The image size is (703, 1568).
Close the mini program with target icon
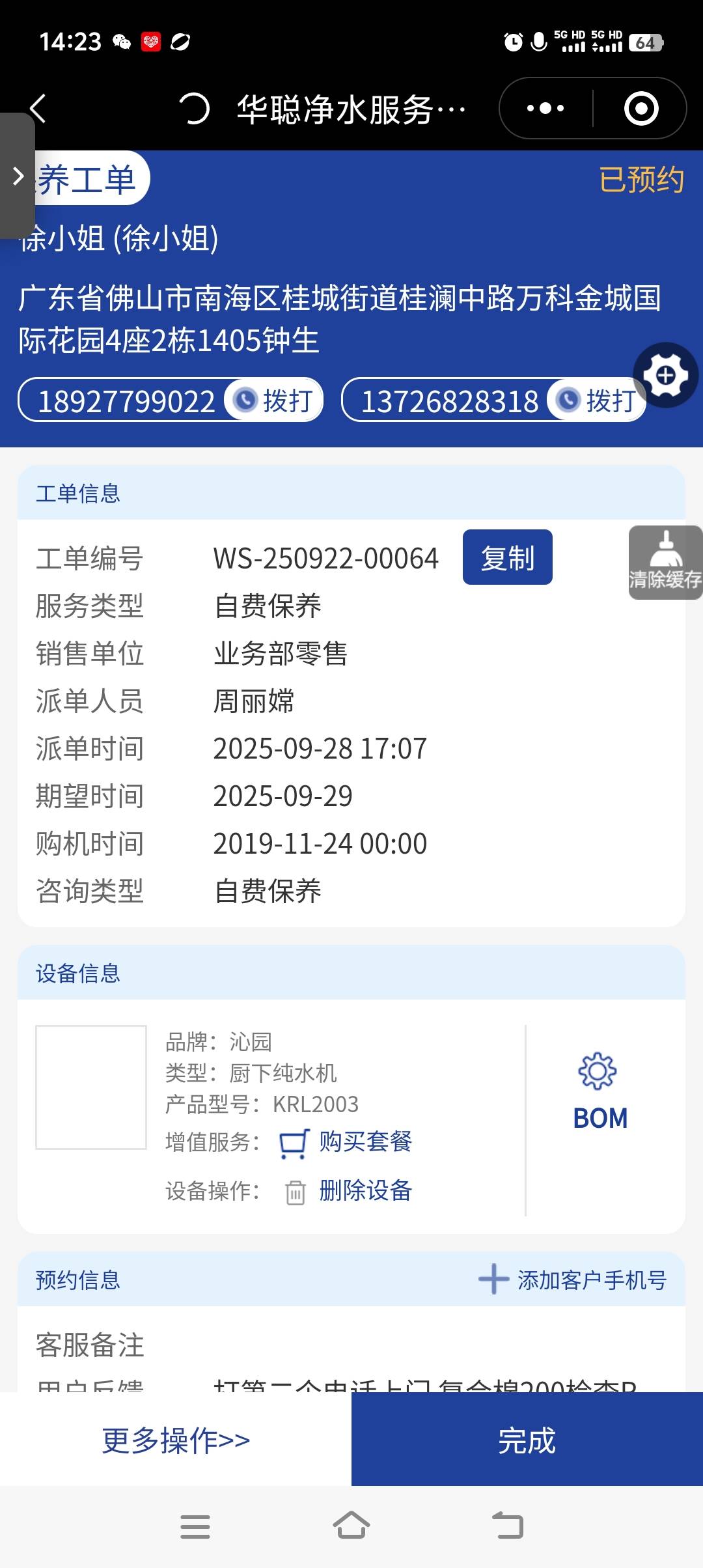641,108
